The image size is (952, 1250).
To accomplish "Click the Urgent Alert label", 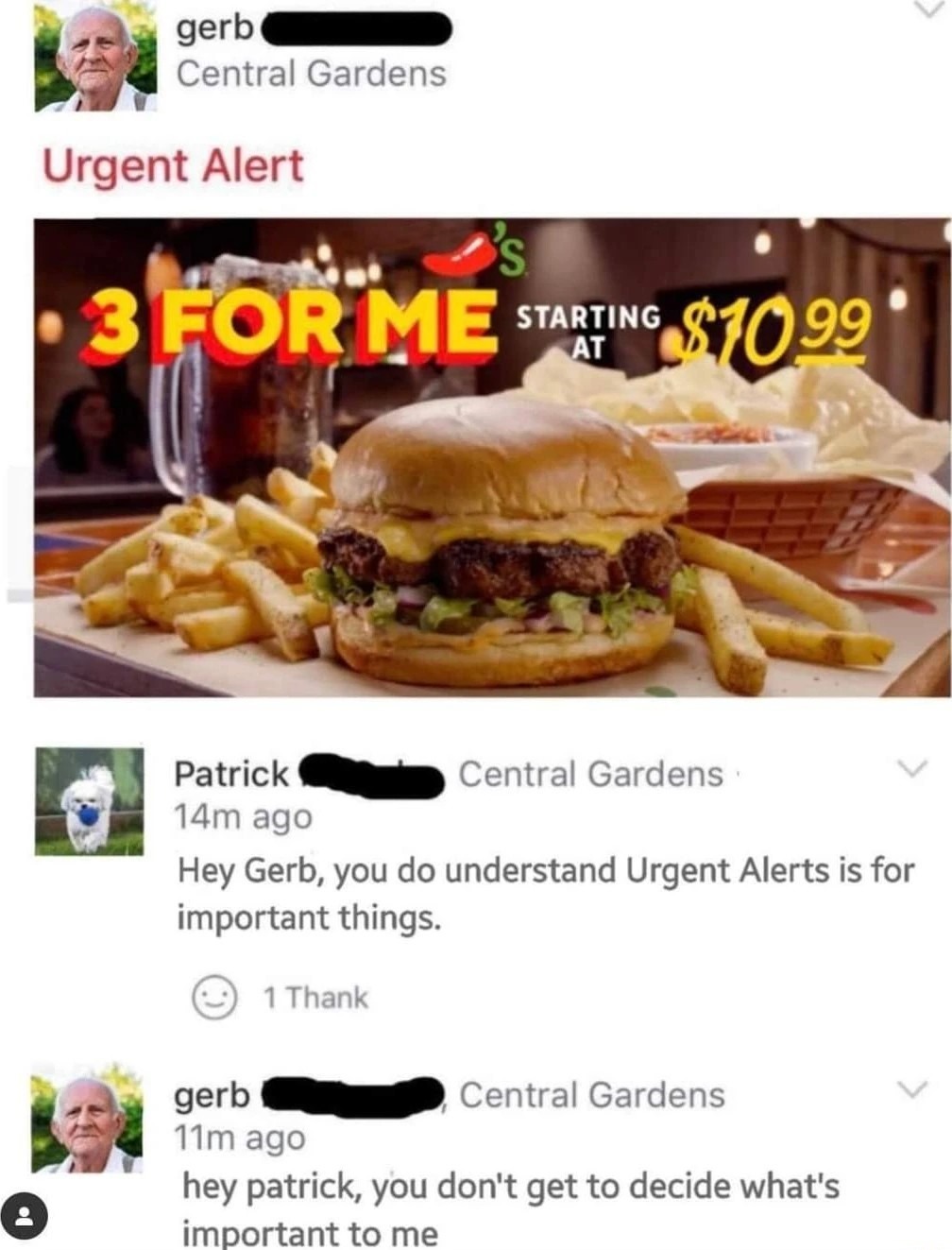I will pyautogui.click(x=174, y=168).
